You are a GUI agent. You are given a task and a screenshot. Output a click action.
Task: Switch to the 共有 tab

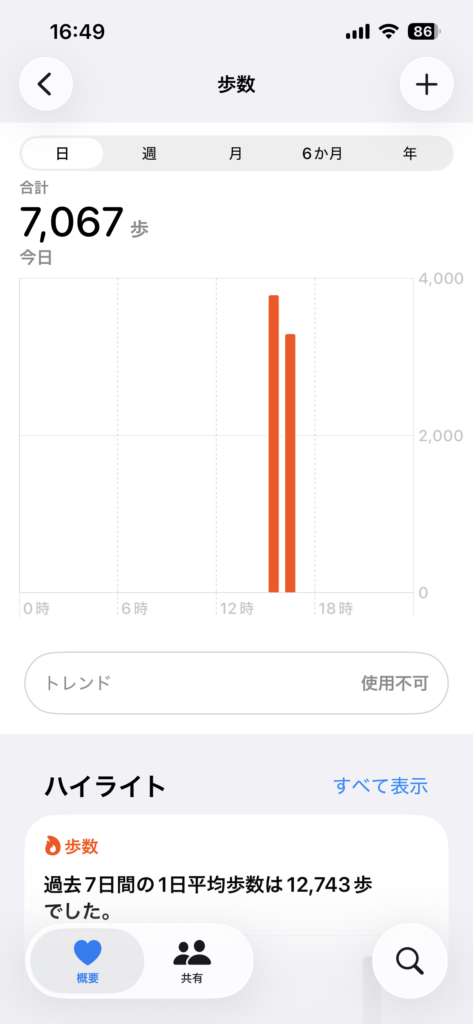pos(191,961)
